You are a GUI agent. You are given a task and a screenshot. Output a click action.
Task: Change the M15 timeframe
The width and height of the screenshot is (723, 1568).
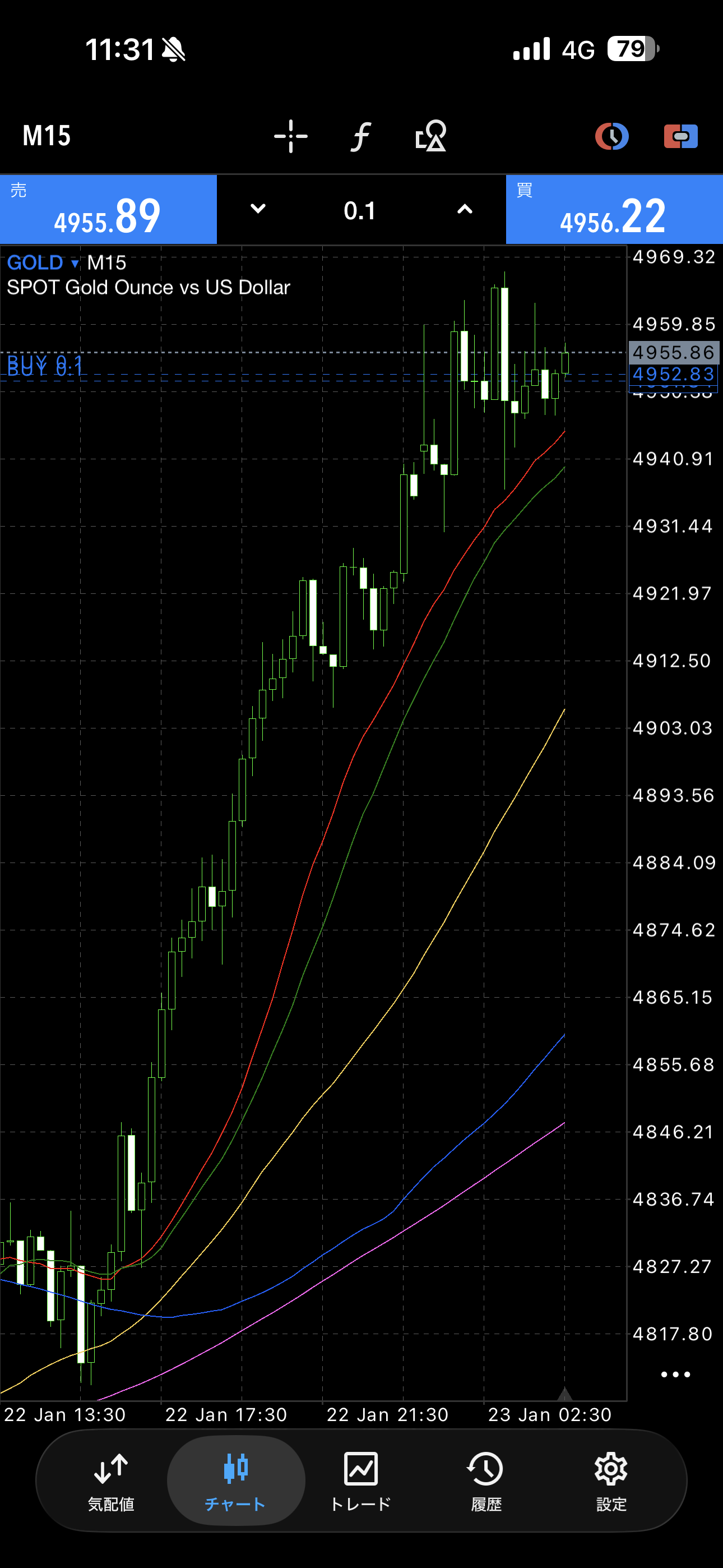pos(47,136)
